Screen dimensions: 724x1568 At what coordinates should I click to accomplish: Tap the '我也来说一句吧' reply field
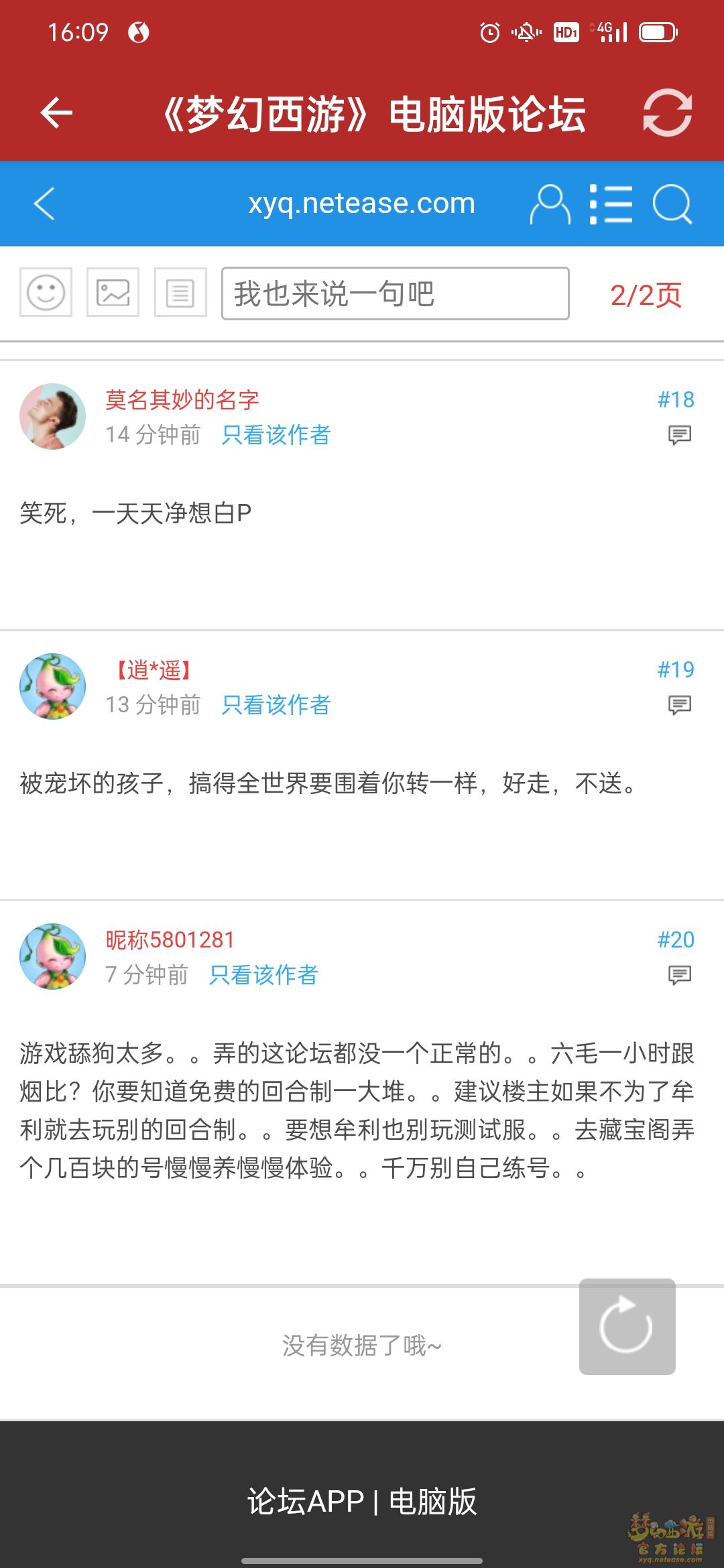click(x=395, y=293)
